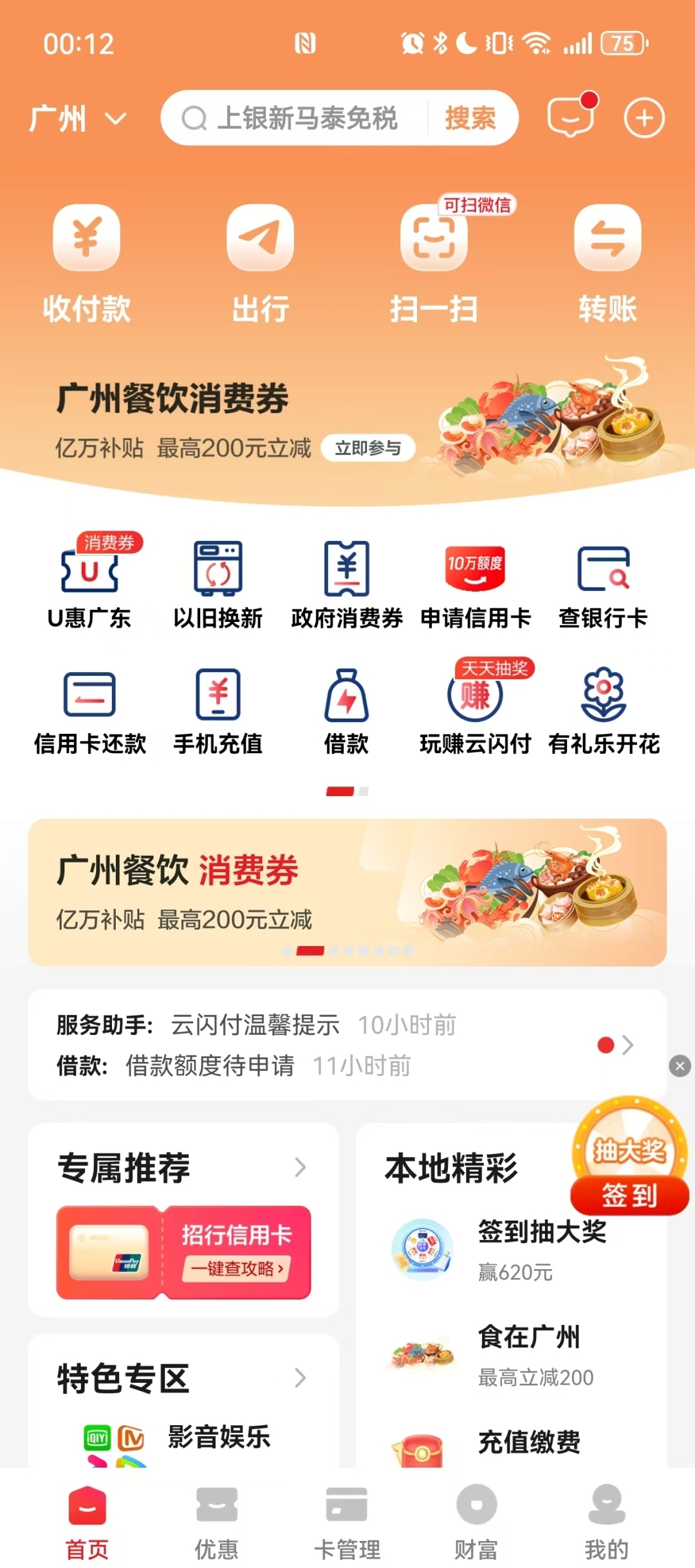Image resolution: width=695 pixels, height=1568 pixels.
Task: Open 转账 transfer
Action: tap(607, 260)
